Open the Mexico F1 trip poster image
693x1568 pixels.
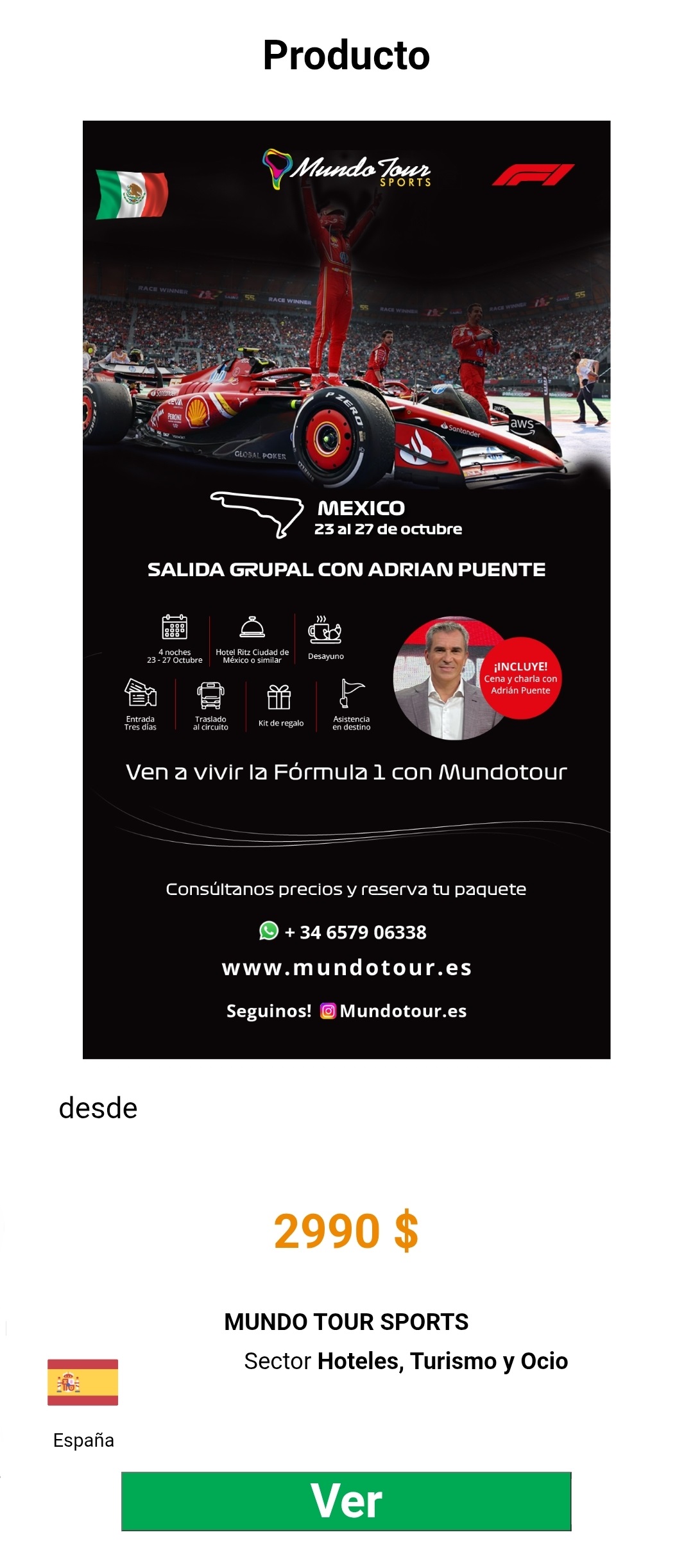pos(346,589)
